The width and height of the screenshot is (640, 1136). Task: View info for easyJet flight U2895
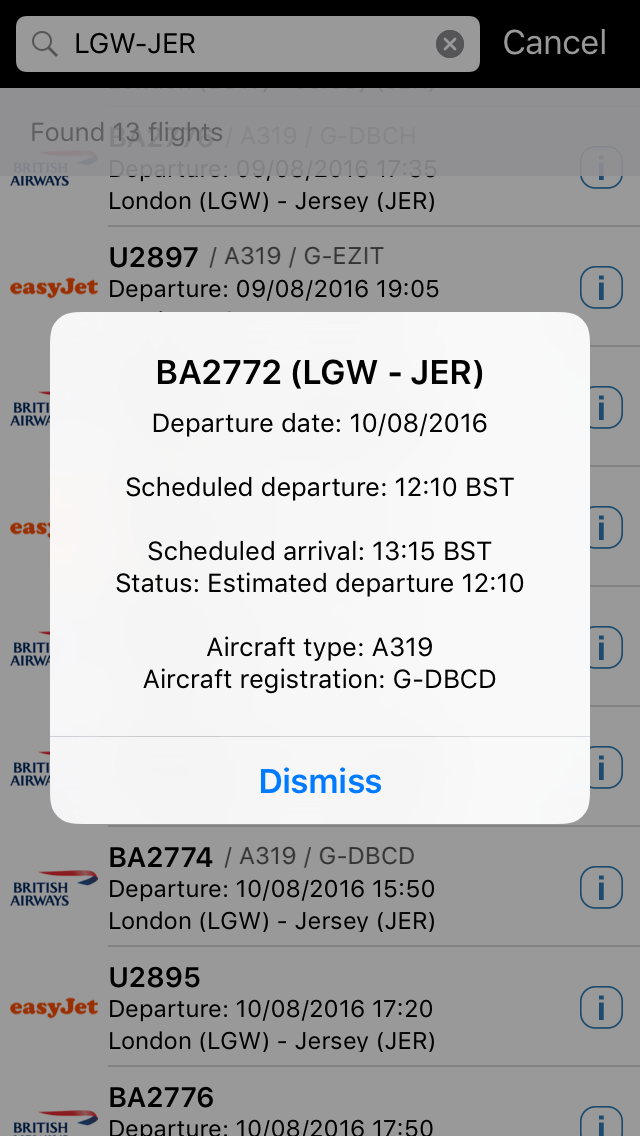pos(601,1008)
